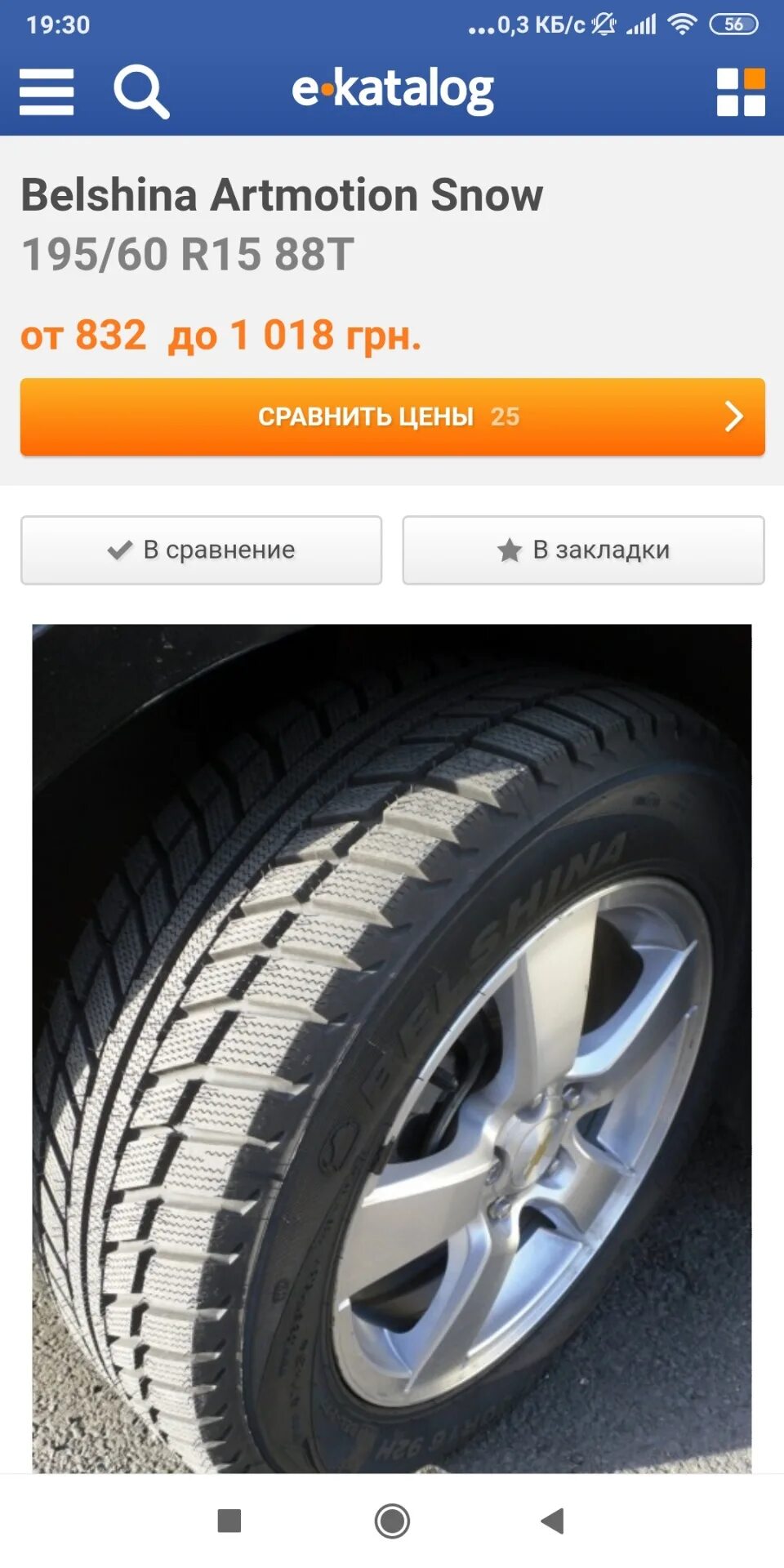The image size is (784, 1568).
Task: Save tire to В закладки
Action: tap(583, 550)
